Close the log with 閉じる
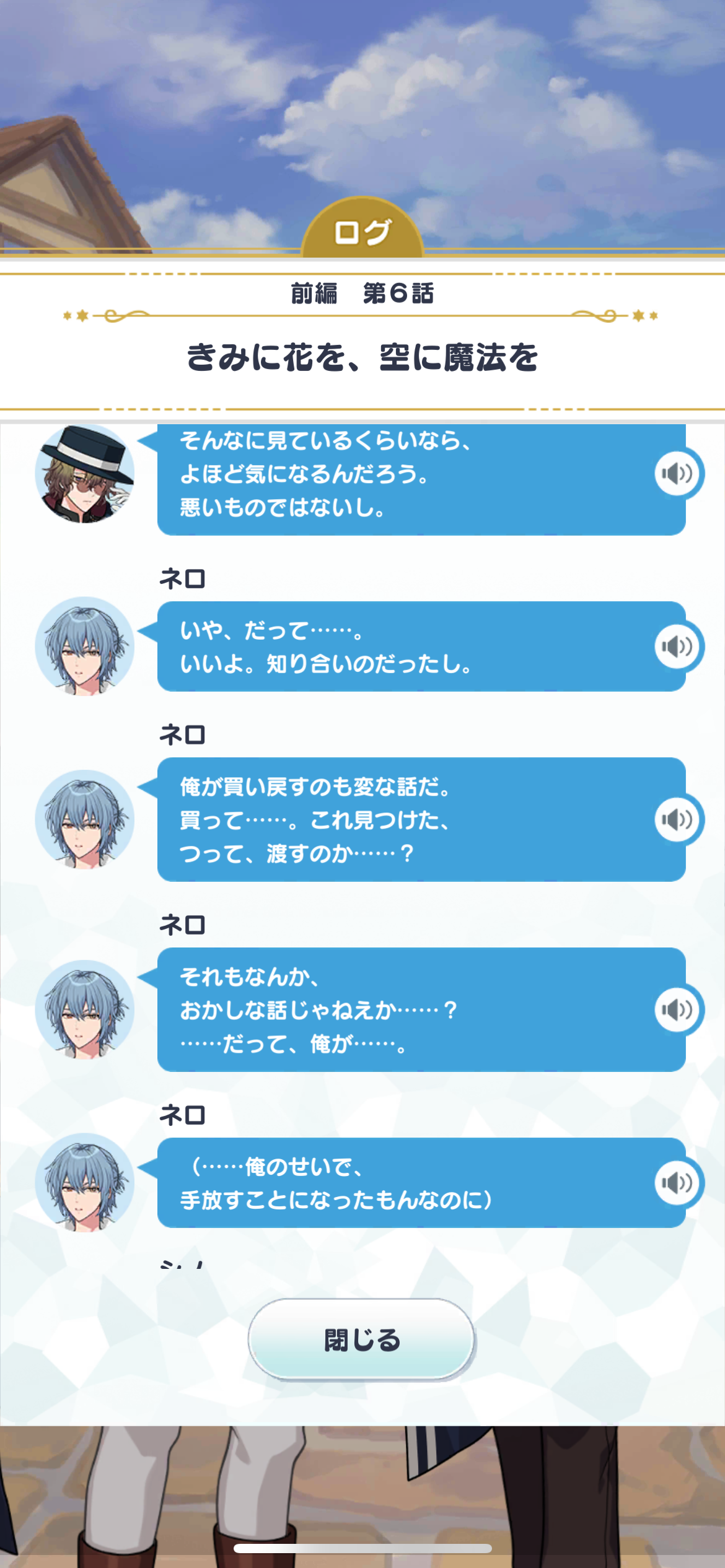Viewport: 725px width, 1568px height. coord(362,1339)
